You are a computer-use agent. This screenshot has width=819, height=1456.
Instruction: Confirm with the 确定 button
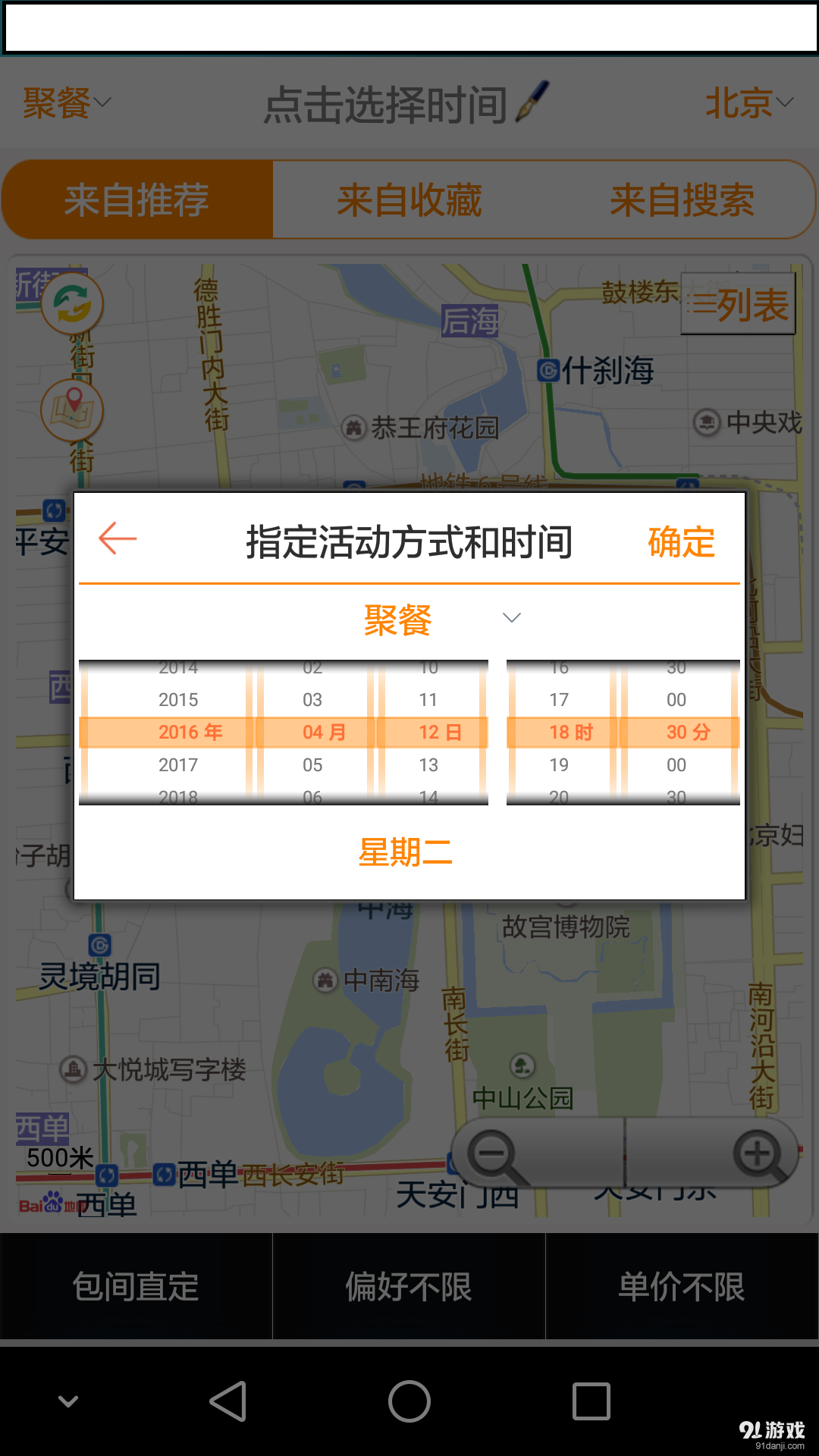tap(680, 541)
